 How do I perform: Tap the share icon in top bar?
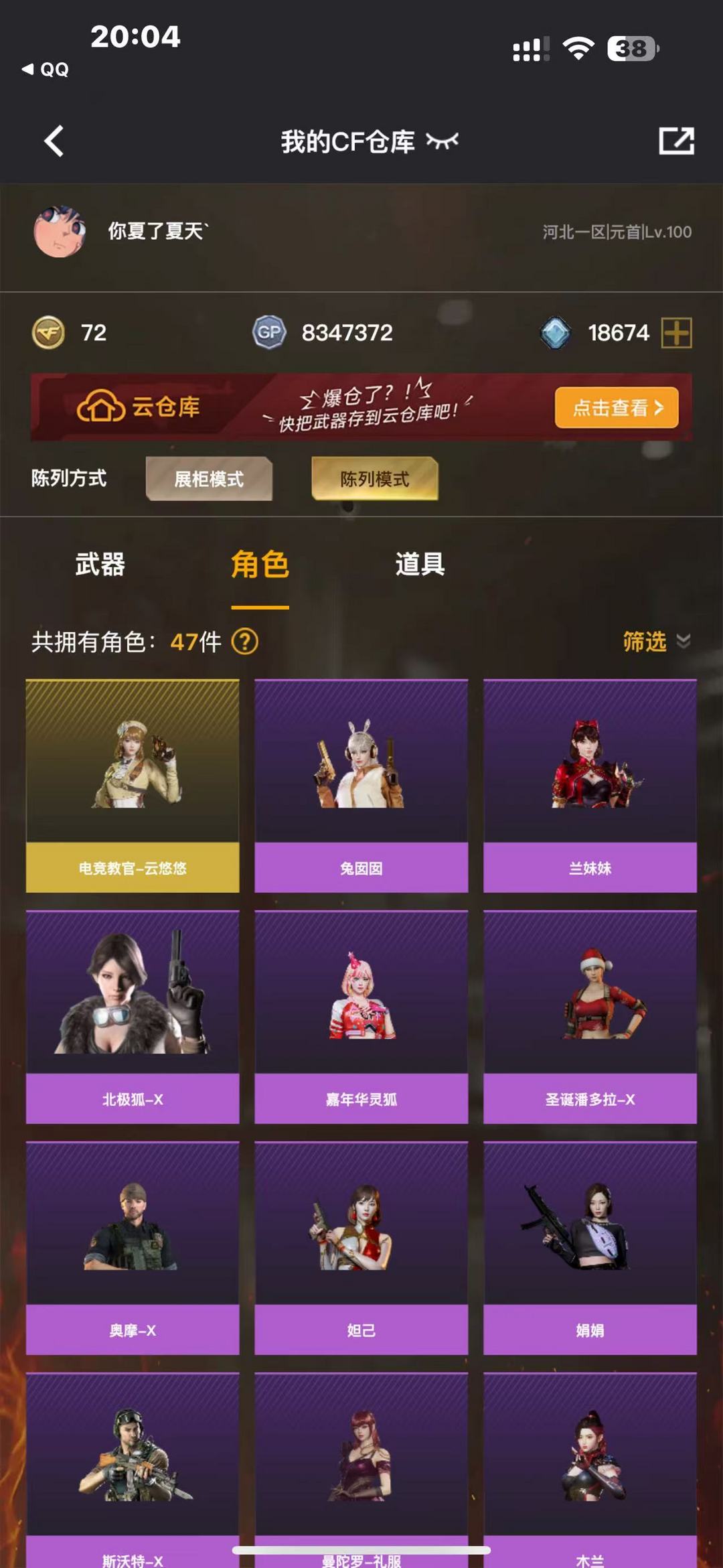(x=676, y=141)
